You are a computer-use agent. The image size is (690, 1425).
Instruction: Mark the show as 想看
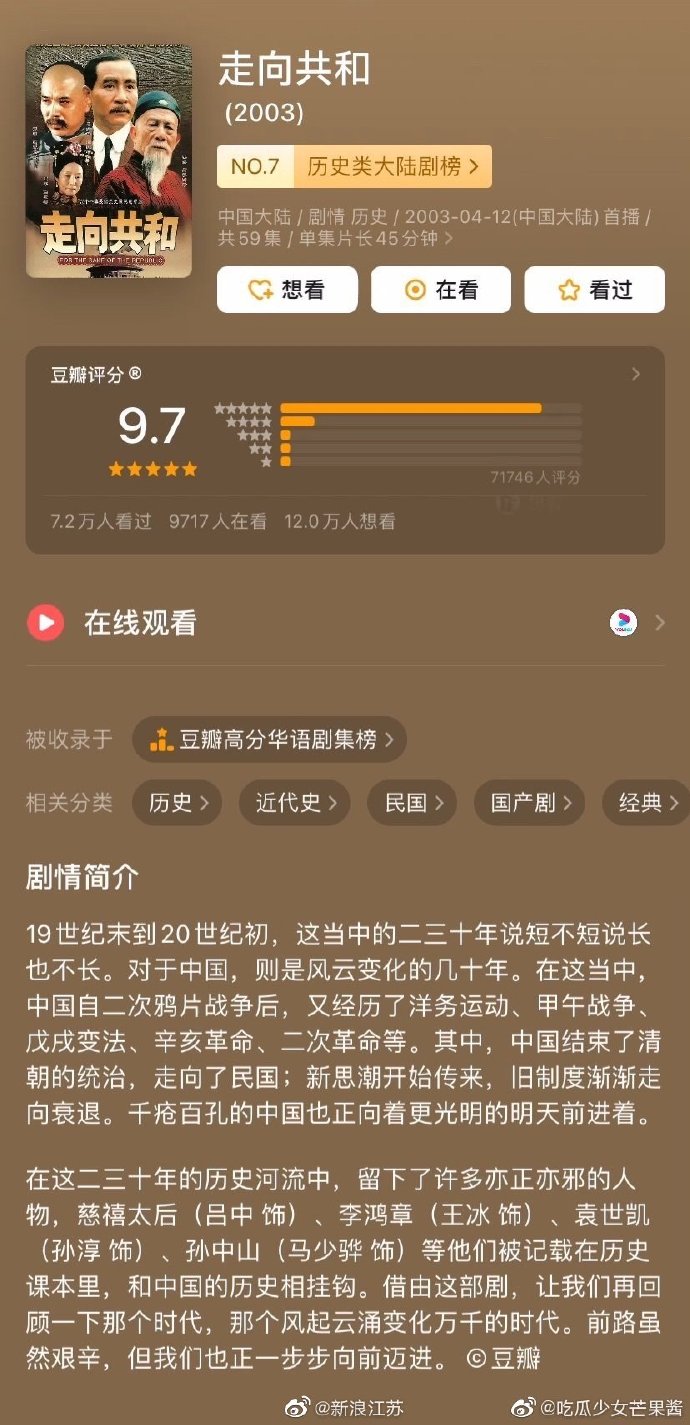(287, 290)
